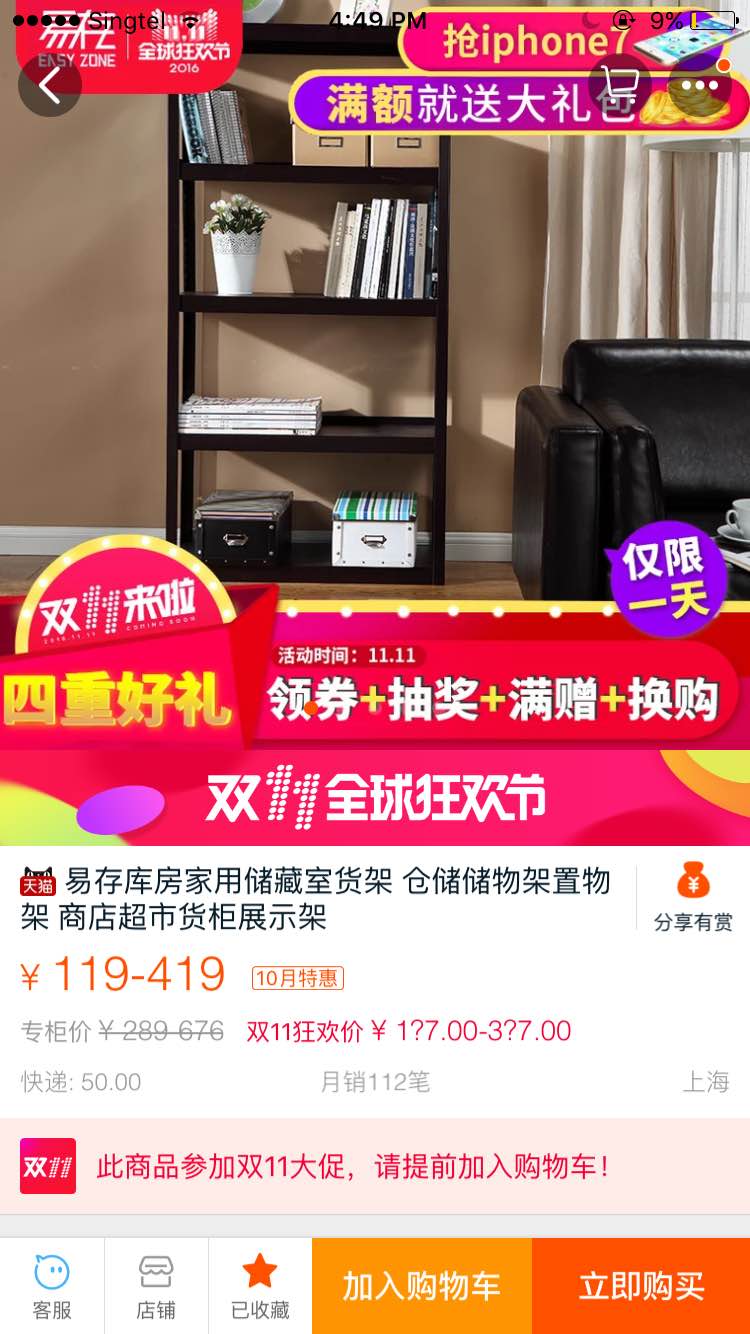Screen dimensions: 750x1334
Task: Add item with 加入购物车
Action: [x=421, y=1286]
